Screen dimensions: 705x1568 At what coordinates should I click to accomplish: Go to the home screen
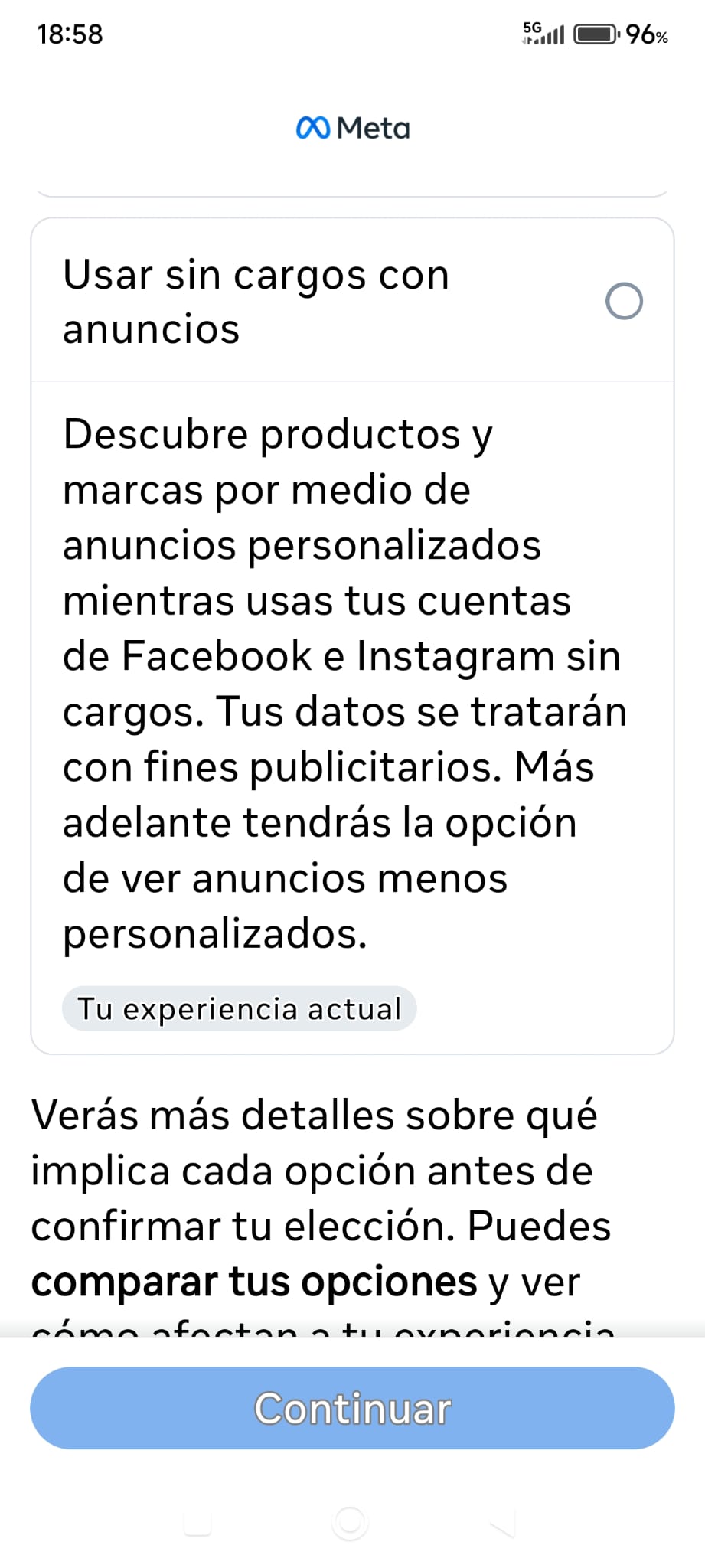click(350, 1524)
